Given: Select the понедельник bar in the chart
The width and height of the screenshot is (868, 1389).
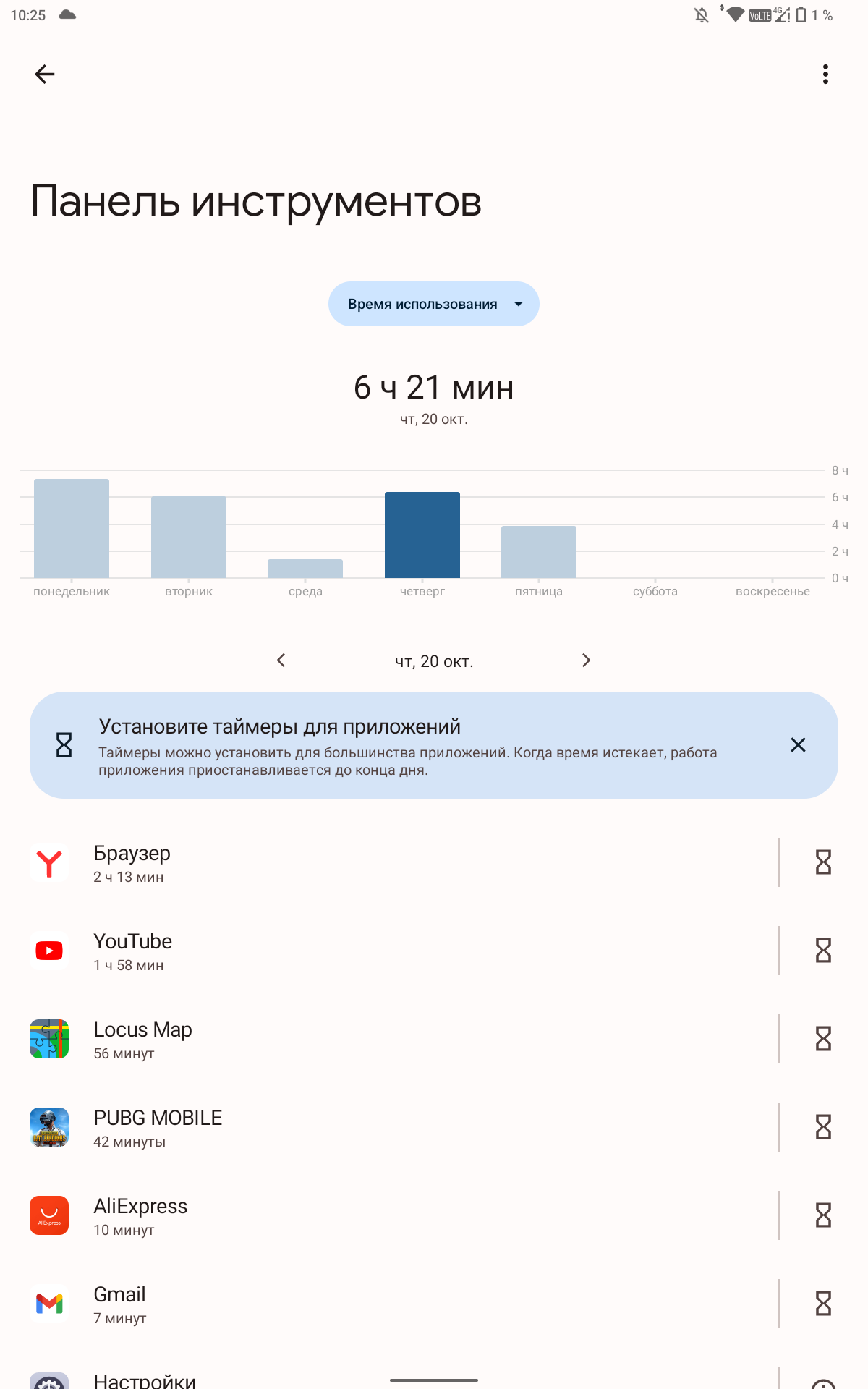Looking at the screenshot, I should pos(72,529).
